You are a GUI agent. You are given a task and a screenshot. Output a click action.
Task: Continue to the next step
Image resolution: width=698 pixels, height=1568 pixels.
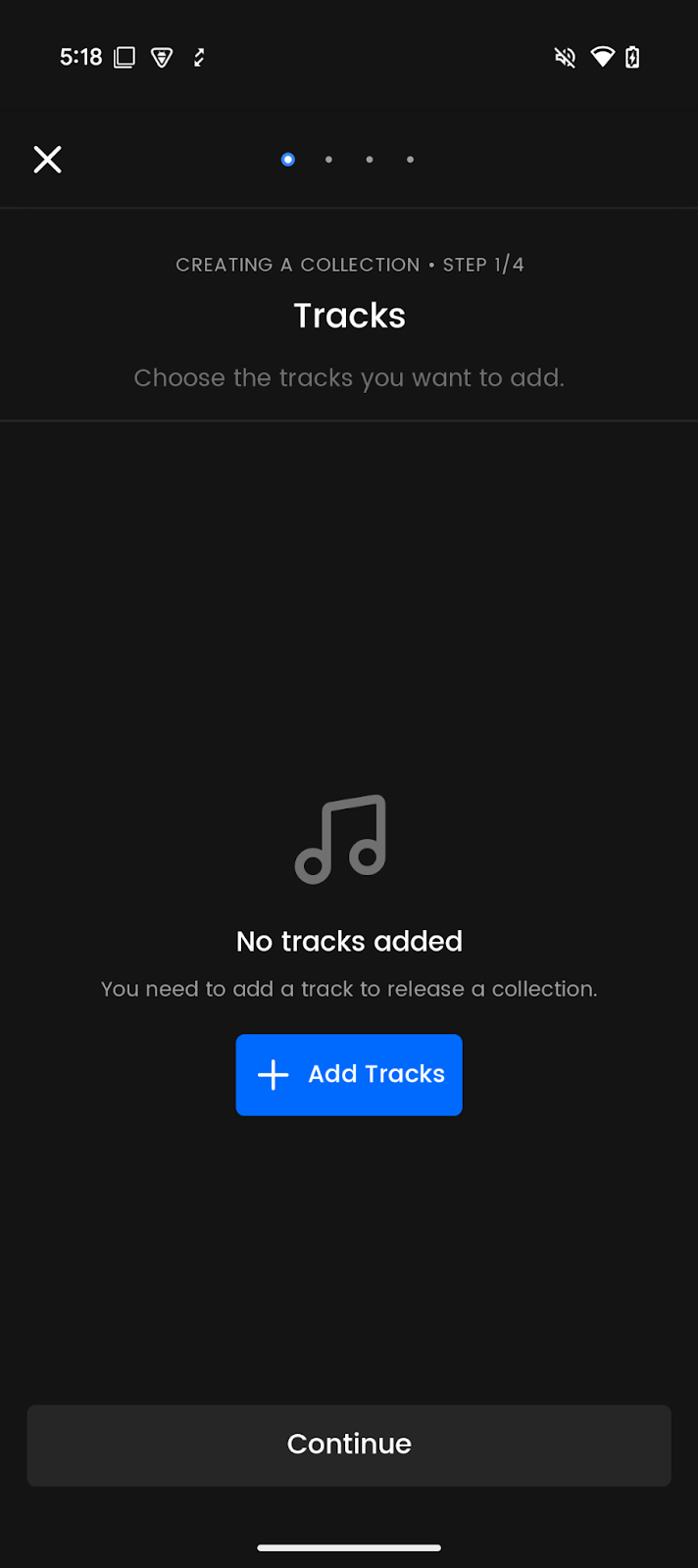349,1445
